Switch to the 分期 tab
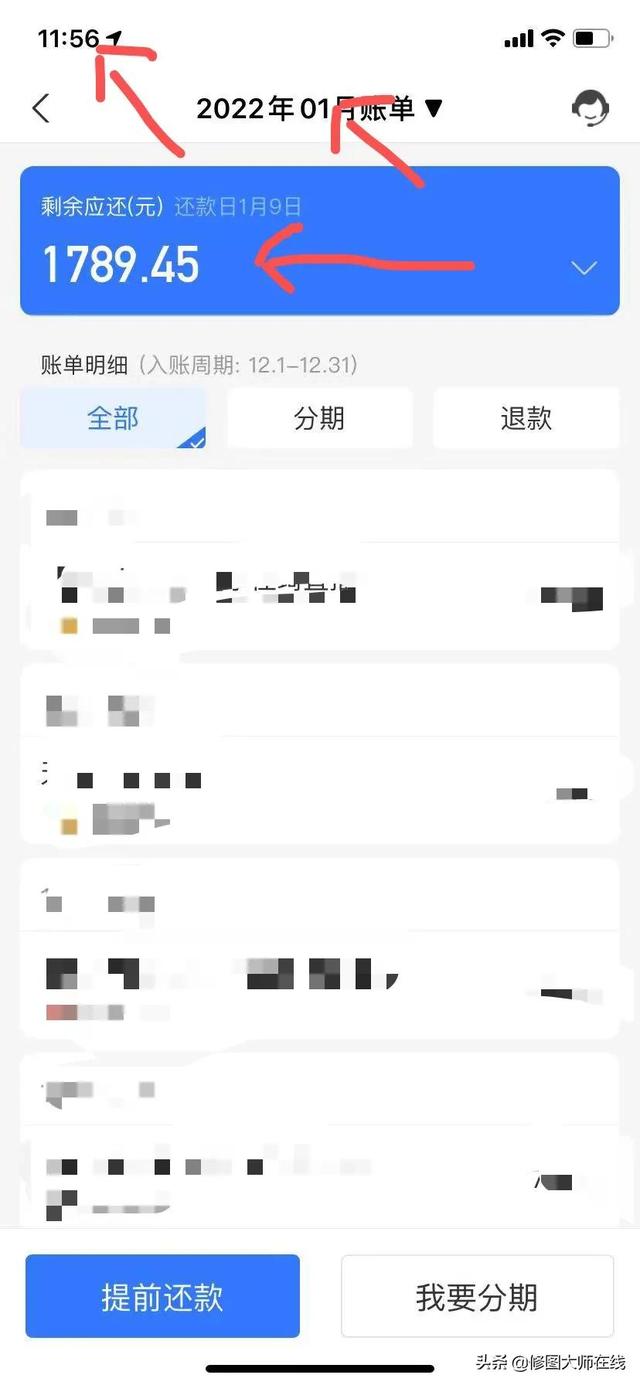The image size is (640, 1385). pos(319,418)
